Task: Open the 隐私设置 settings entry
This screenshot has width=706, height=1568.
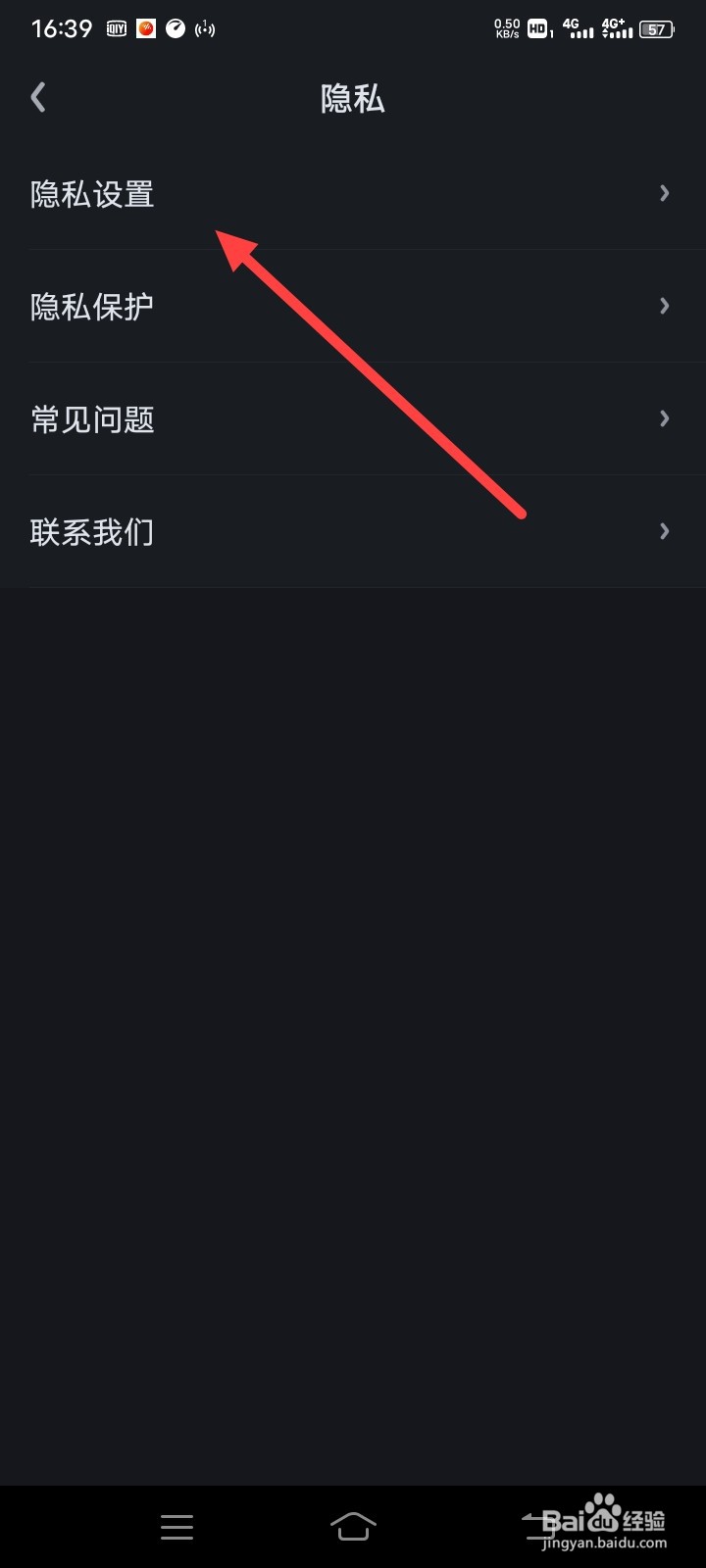Action: (91, 195)
